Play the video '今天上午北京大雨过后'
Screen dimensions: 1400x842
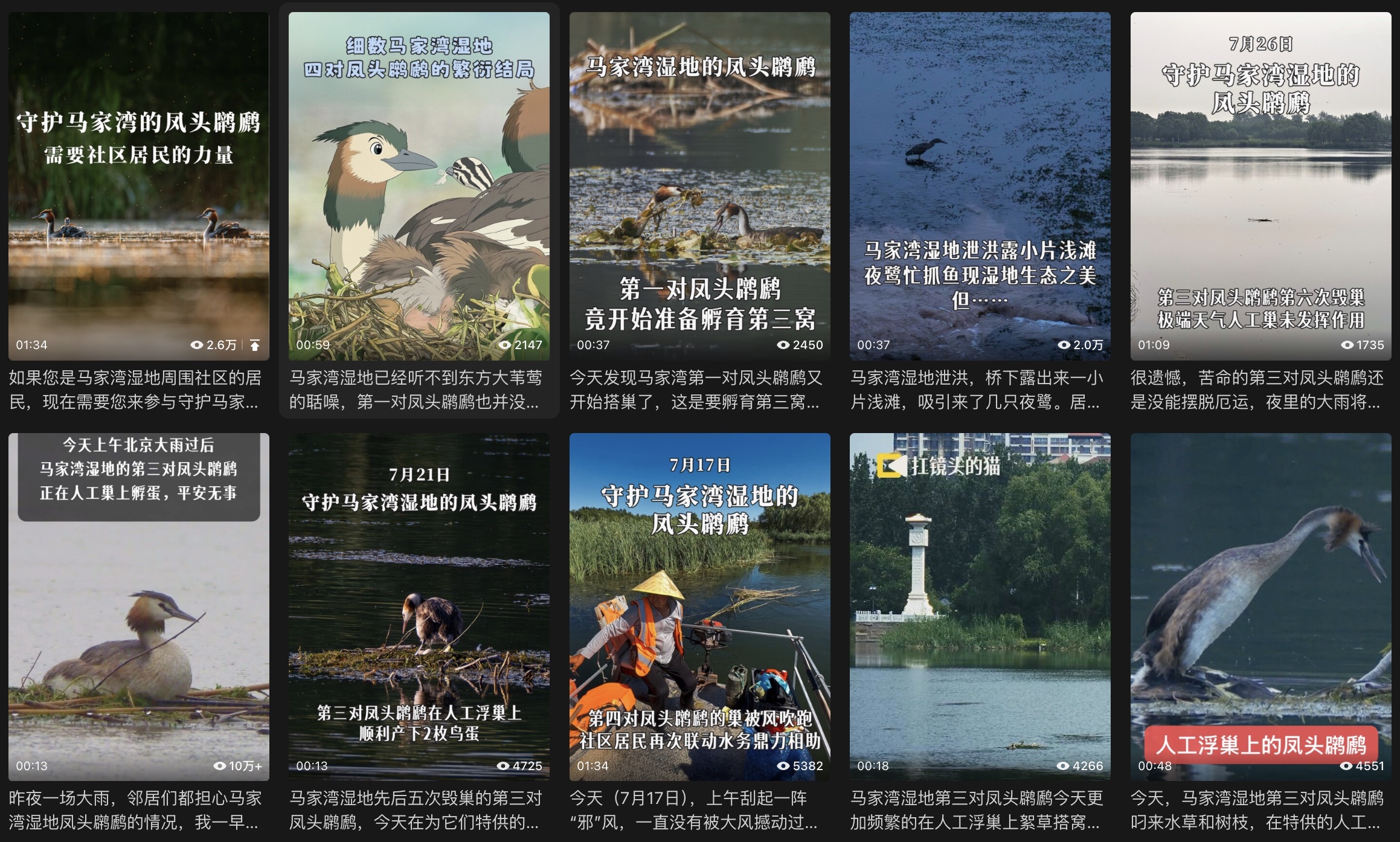point(138,606)
